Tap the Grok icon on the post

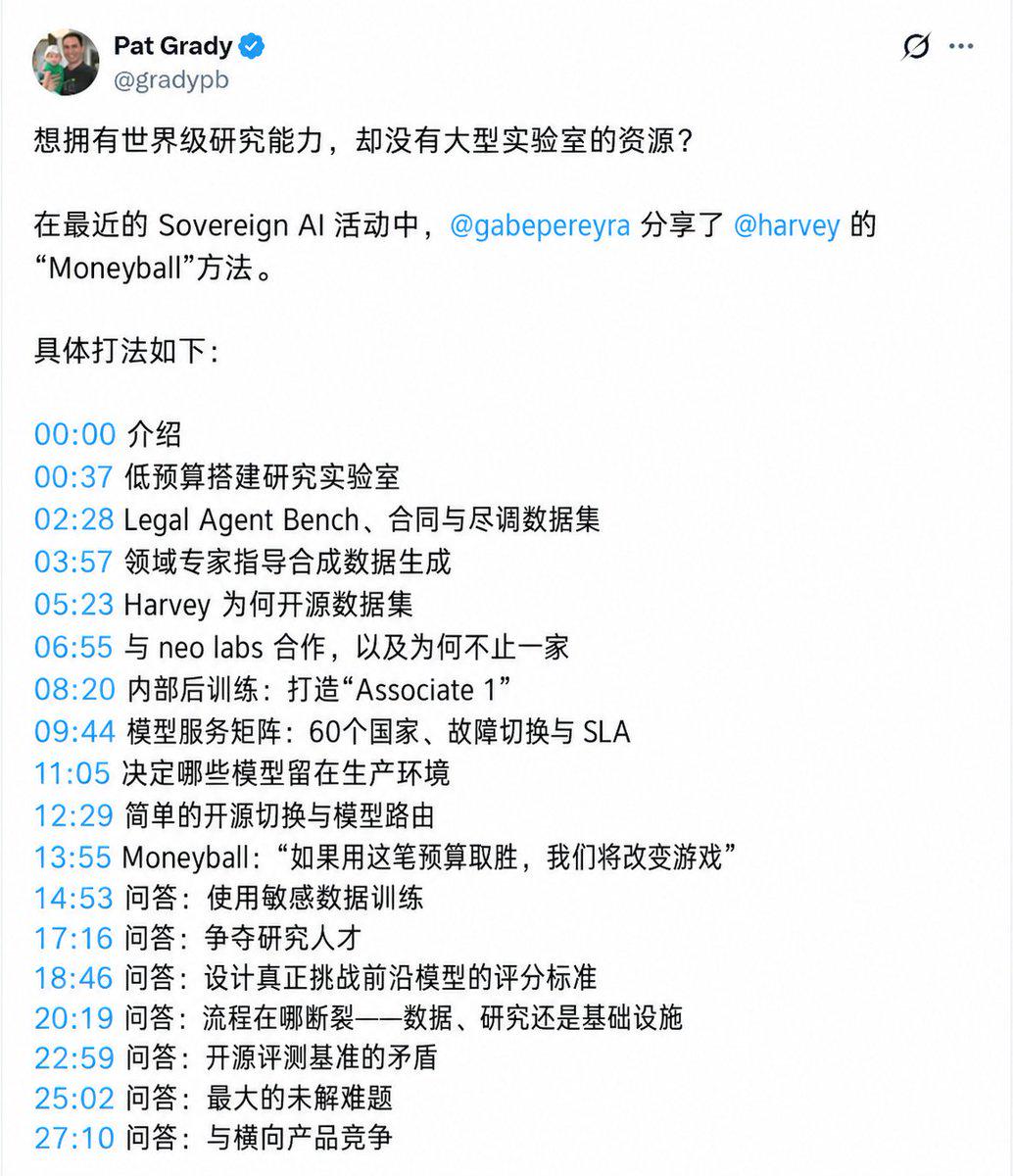pyautogui.click(x=915, y=47)
